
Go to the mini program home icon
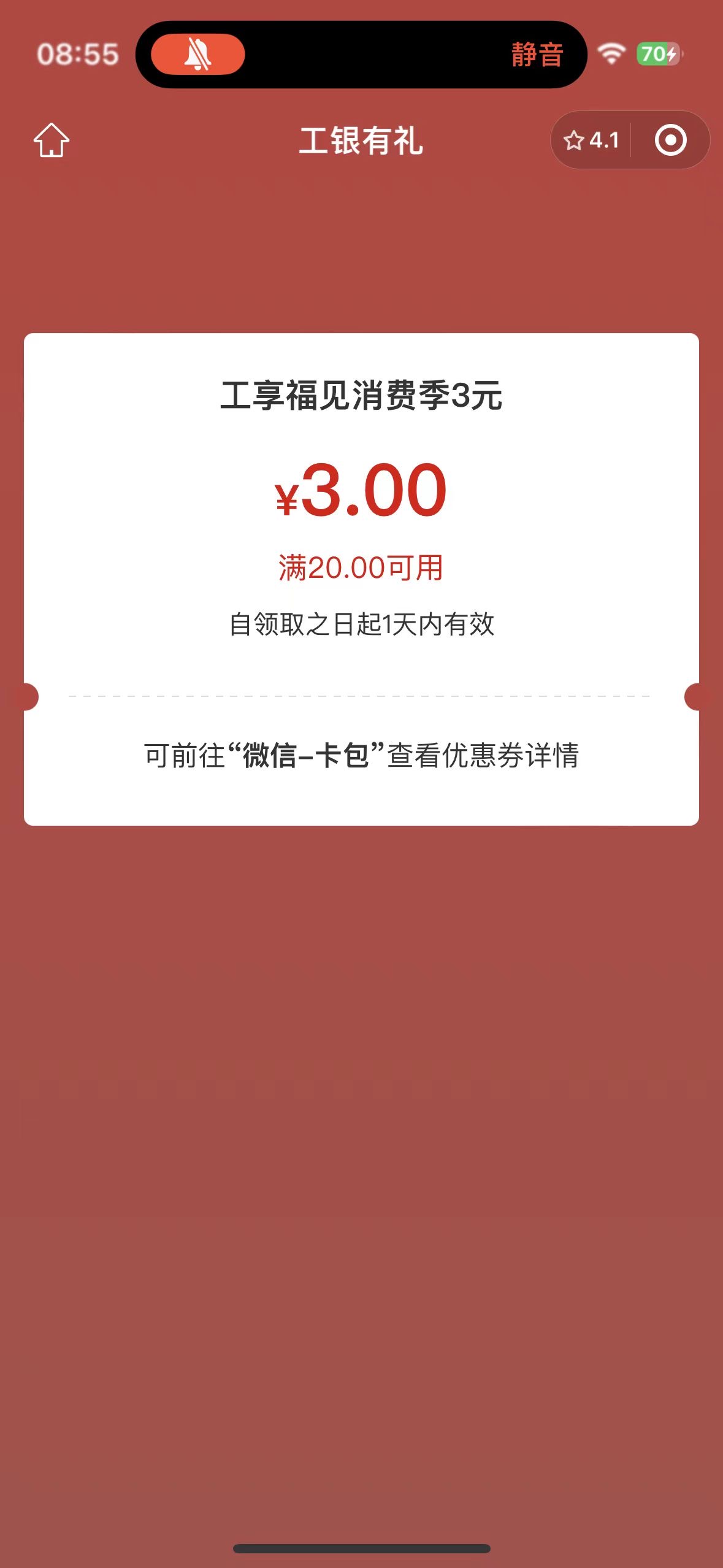click(52, 140)
